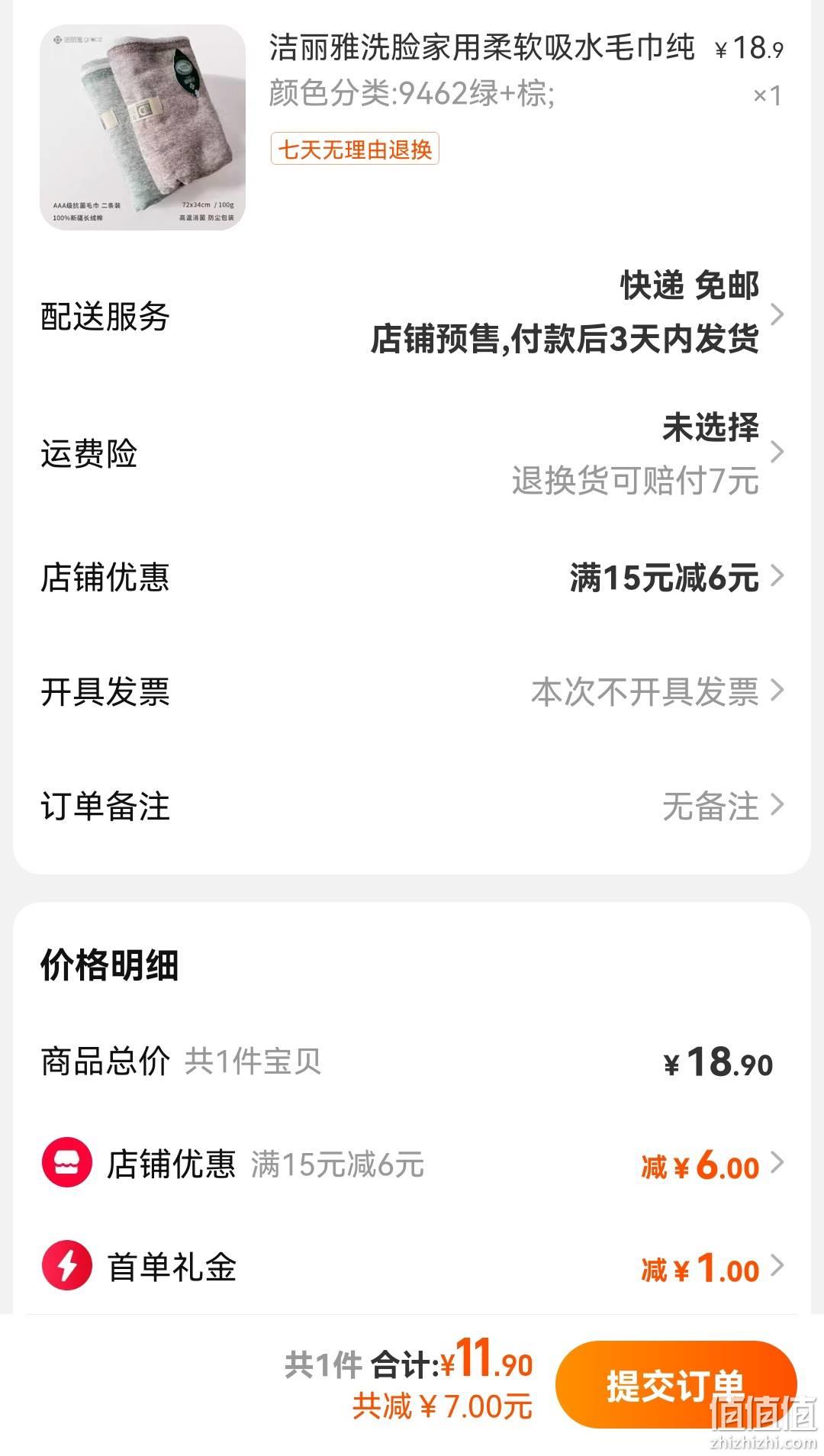824x1456 pixels.
Task: Open 开具发票 invoice settings
Action: pos(412,691)
